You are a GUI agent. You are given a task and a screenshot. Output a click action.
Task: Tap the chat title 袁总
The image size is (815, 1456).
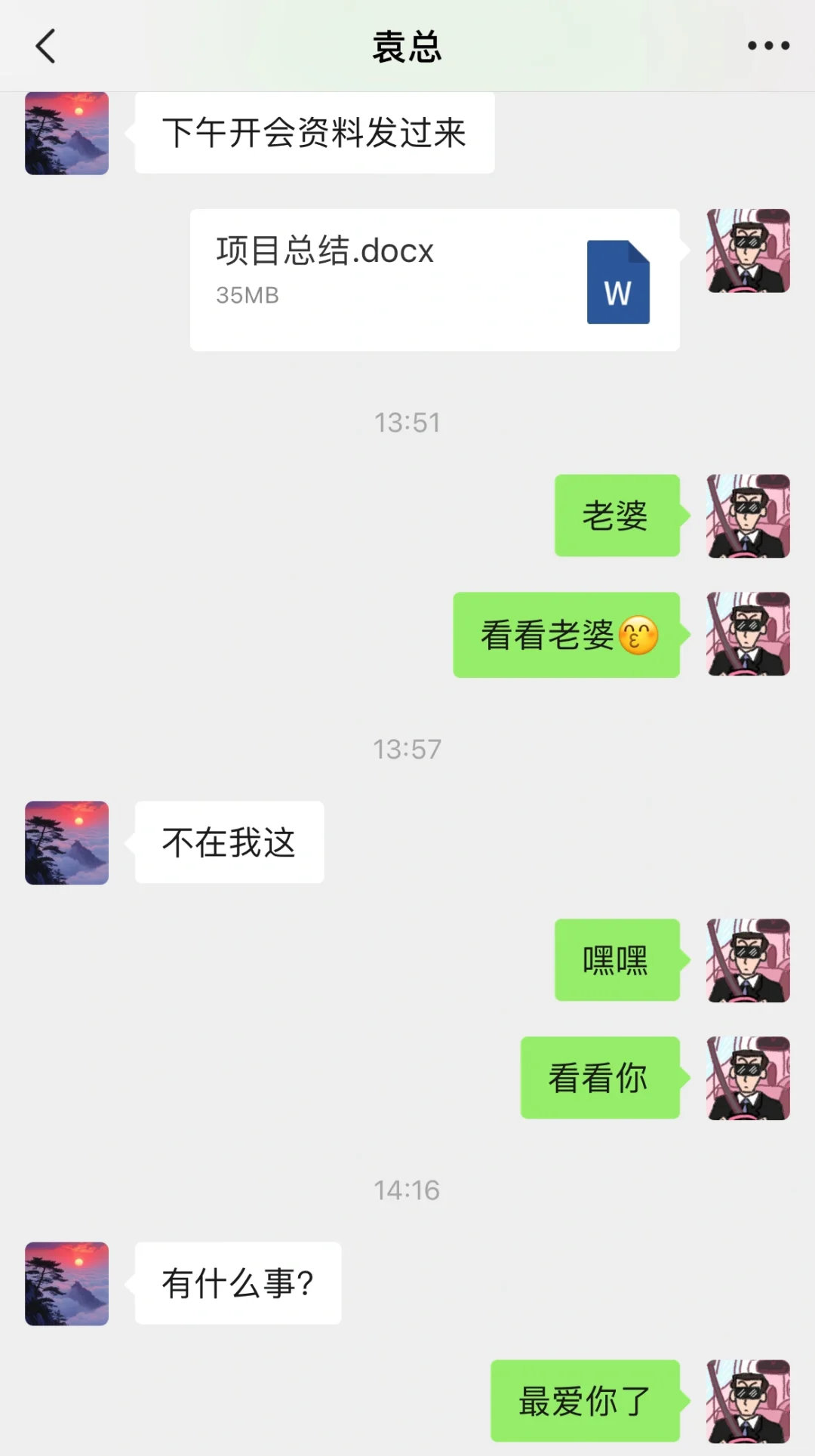tap(407, 45)
